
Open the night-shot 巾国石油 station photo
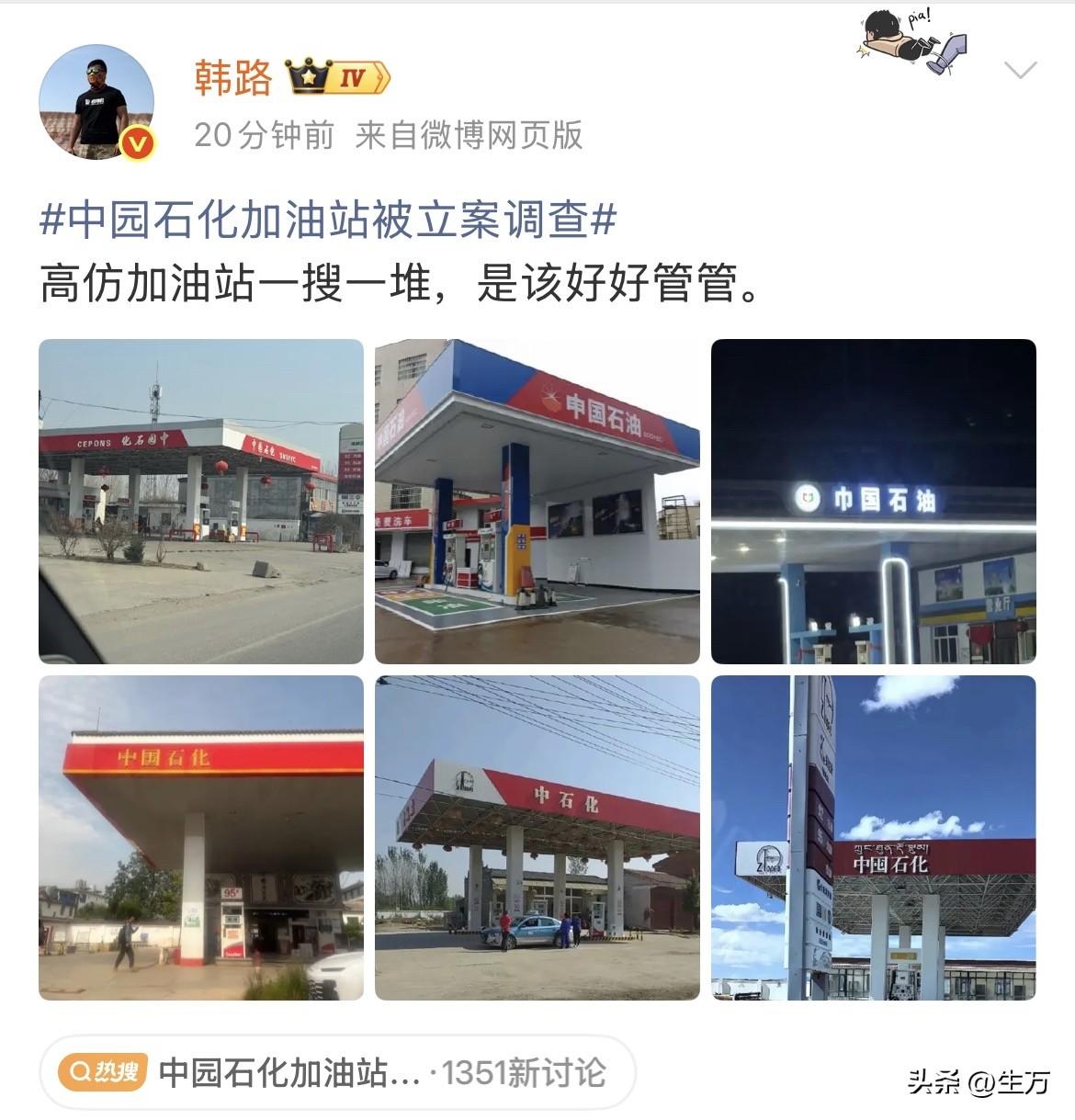point(873,503)
